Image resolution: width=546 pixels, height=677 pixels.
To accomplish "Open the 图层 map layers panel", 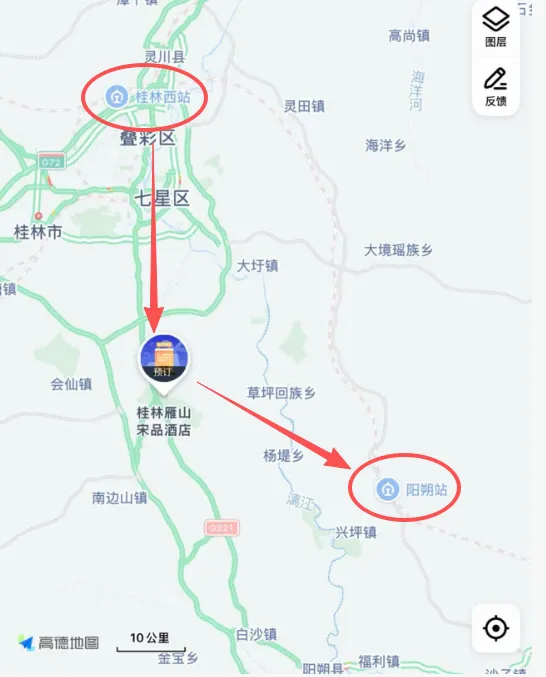I will [x=496, y=27].
